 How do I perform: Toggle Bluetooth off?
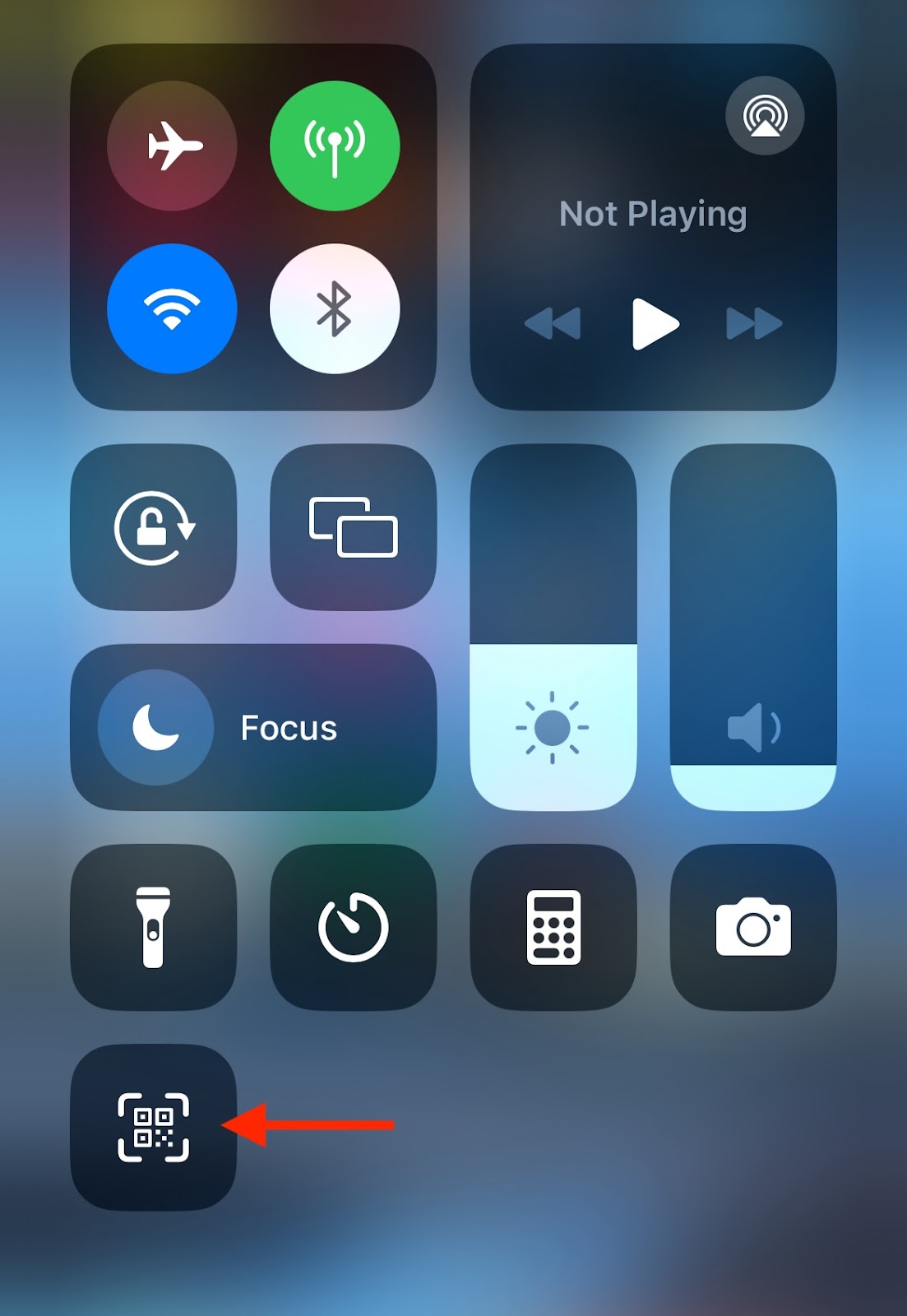point(335,308)
